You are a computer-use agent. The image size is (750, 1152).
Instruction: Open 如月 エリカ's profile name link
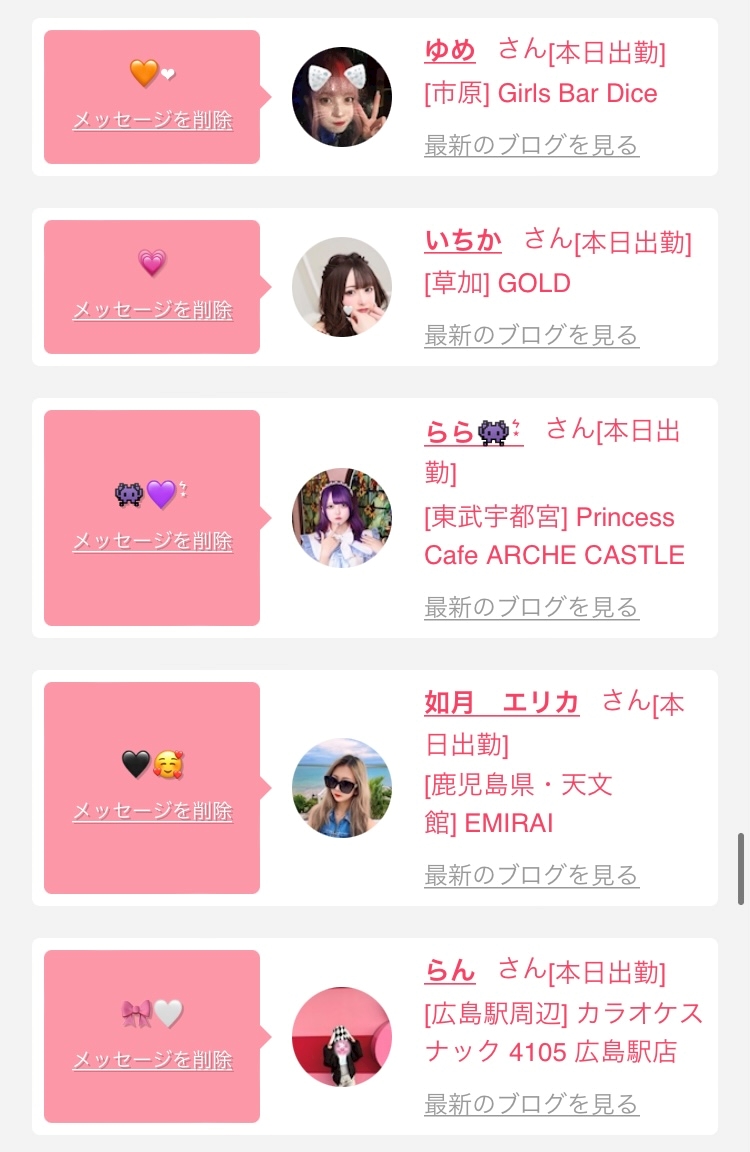[x=502, y=702]
